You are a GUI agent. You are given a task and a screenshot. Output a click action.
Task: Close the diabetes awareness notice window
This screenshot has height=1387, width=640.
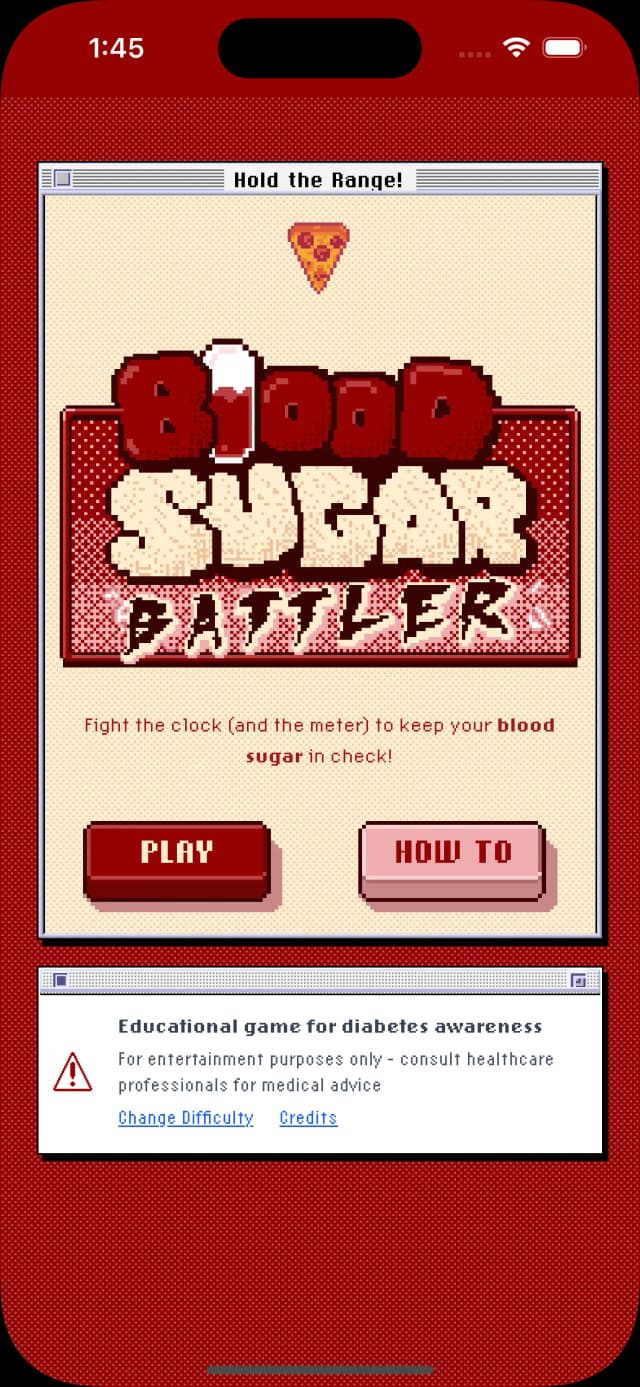point(60,980)
